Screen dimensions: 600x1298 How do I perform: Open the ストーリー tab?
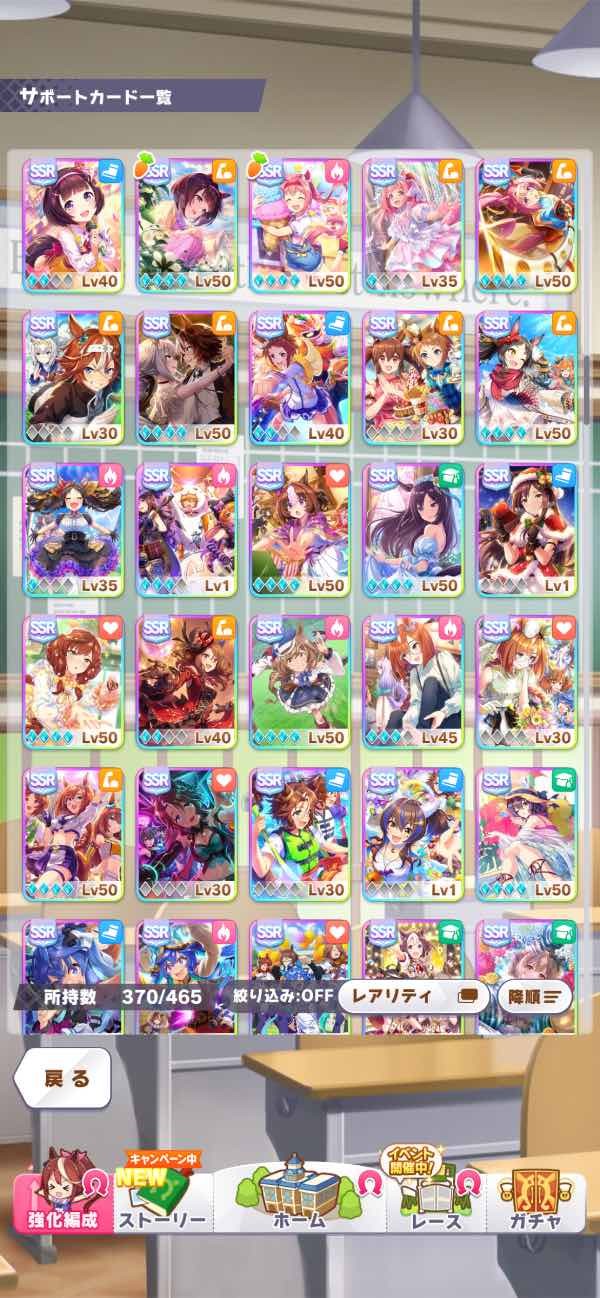[162, 1200]
